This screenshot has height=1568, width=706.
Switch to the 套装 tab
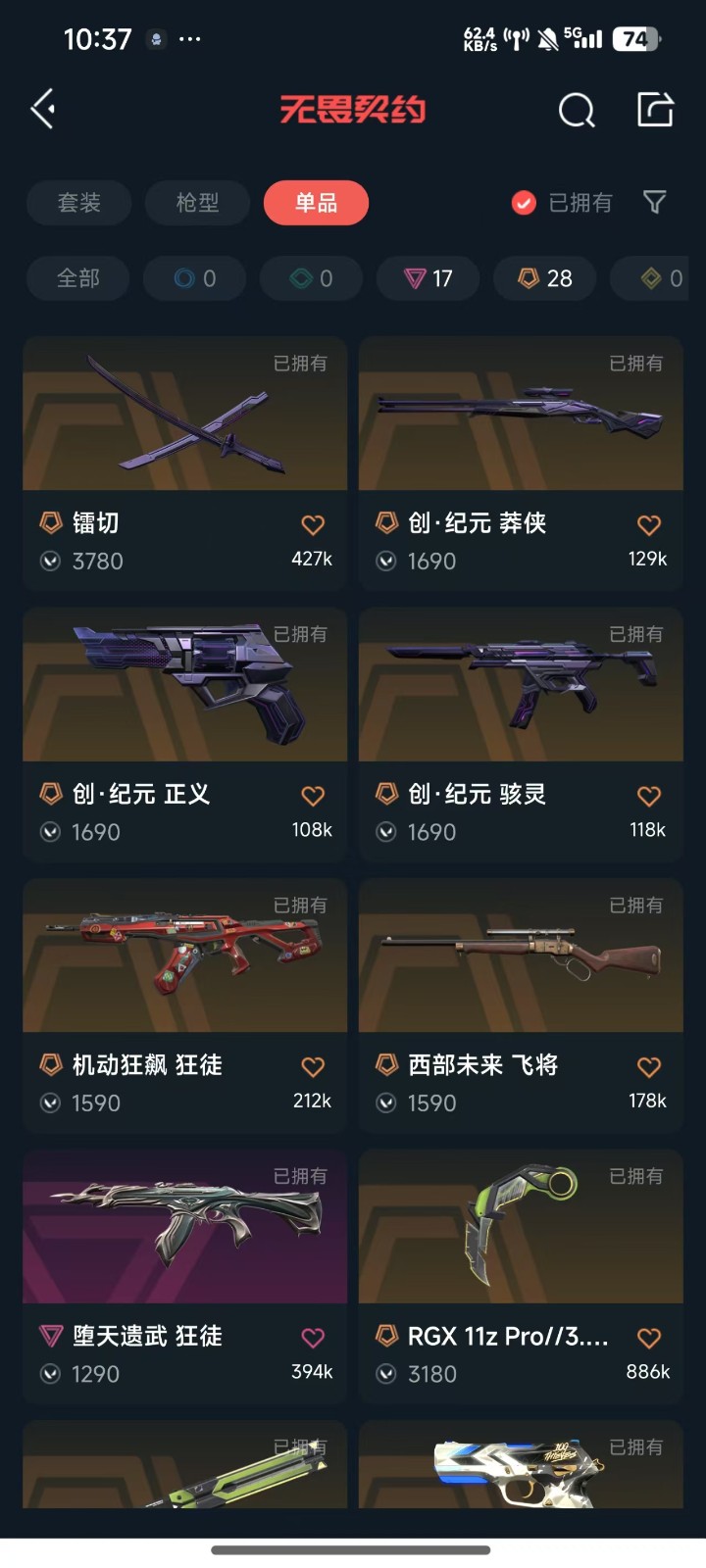pos(78,203)
